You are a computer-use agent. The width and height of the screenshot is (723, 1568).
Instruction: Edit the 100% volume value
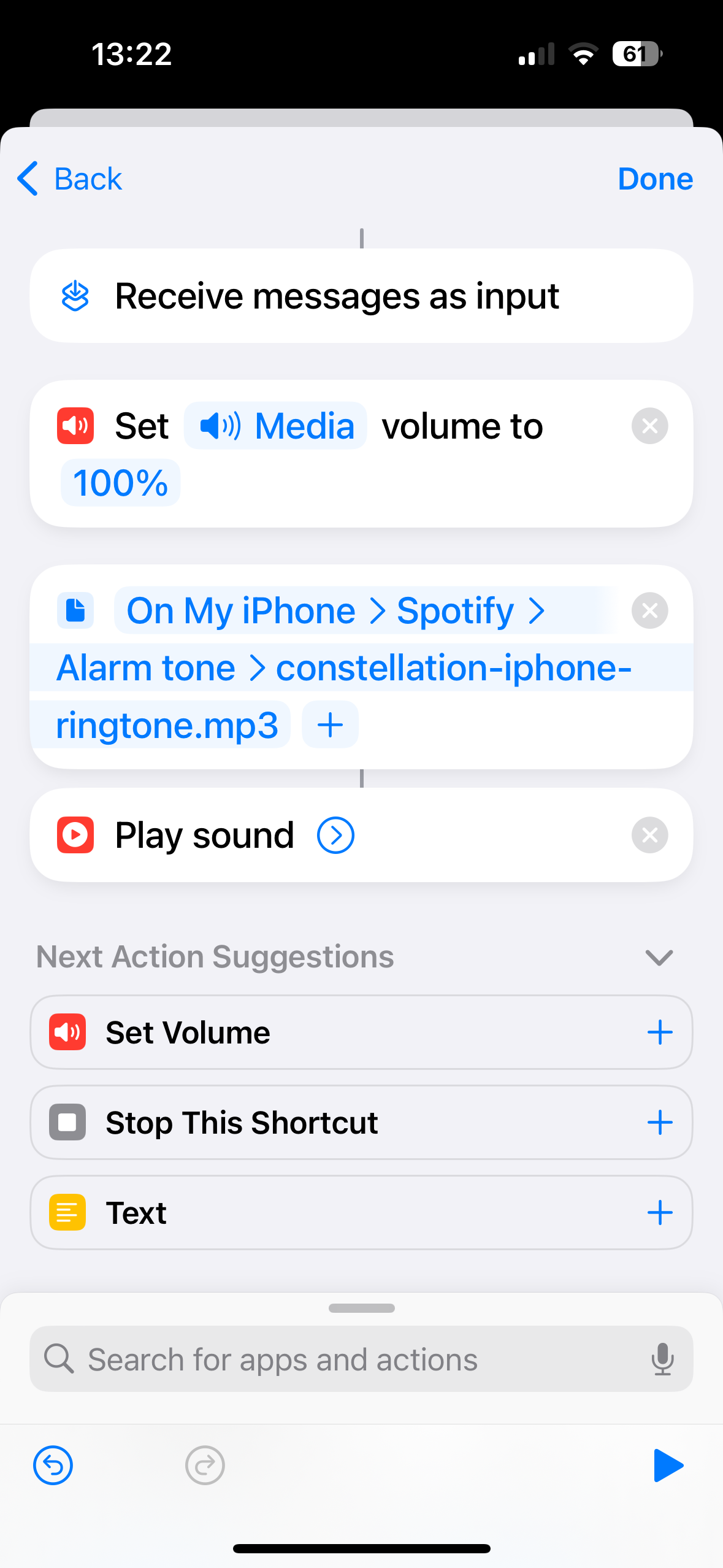pyautogui.click(x=120, y=483)
